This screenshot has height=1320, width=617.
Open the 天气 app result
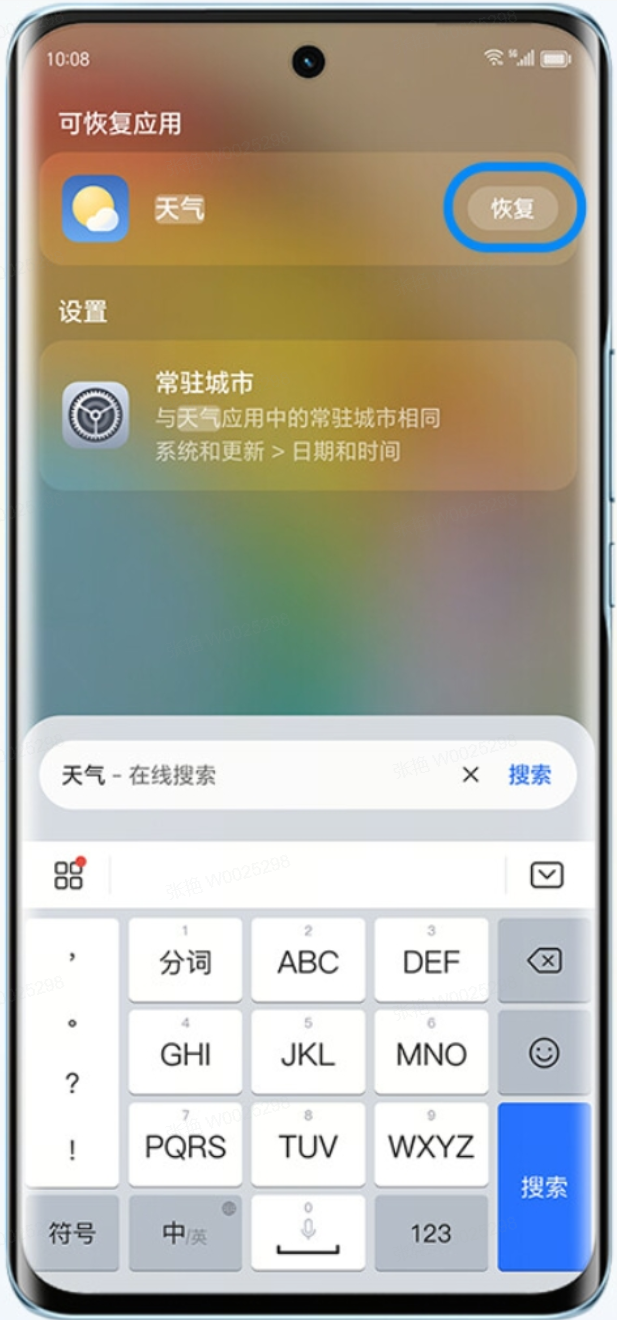(x=180, y=208)
